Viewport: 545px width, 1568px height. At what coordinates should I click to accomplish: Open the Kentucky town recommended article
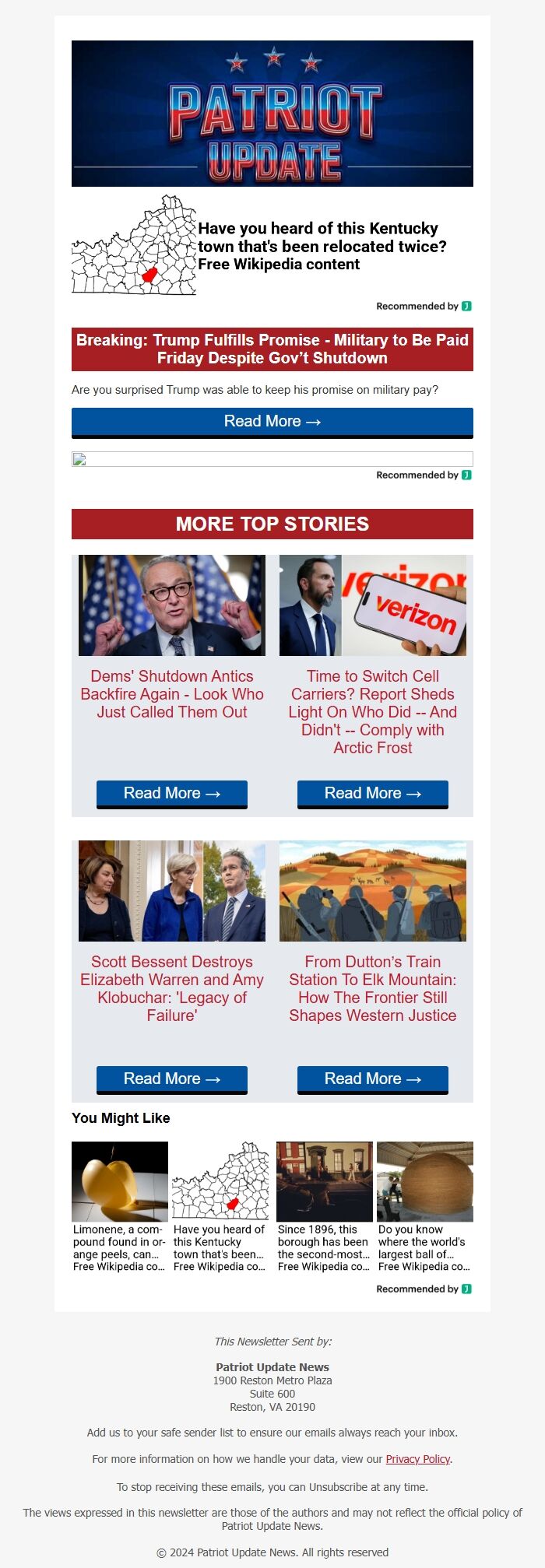pyautogui.click(x=318, y=246)
